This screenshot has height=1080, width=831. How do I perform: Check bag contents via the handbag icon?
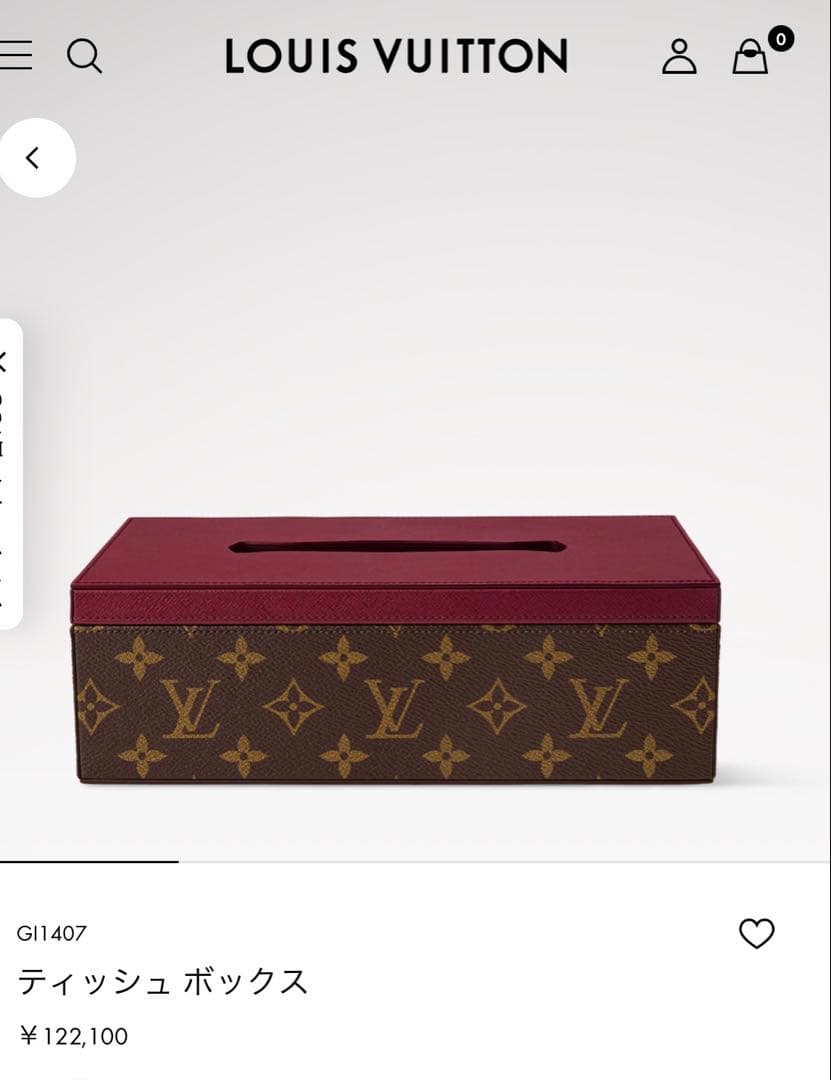(749, 57)
